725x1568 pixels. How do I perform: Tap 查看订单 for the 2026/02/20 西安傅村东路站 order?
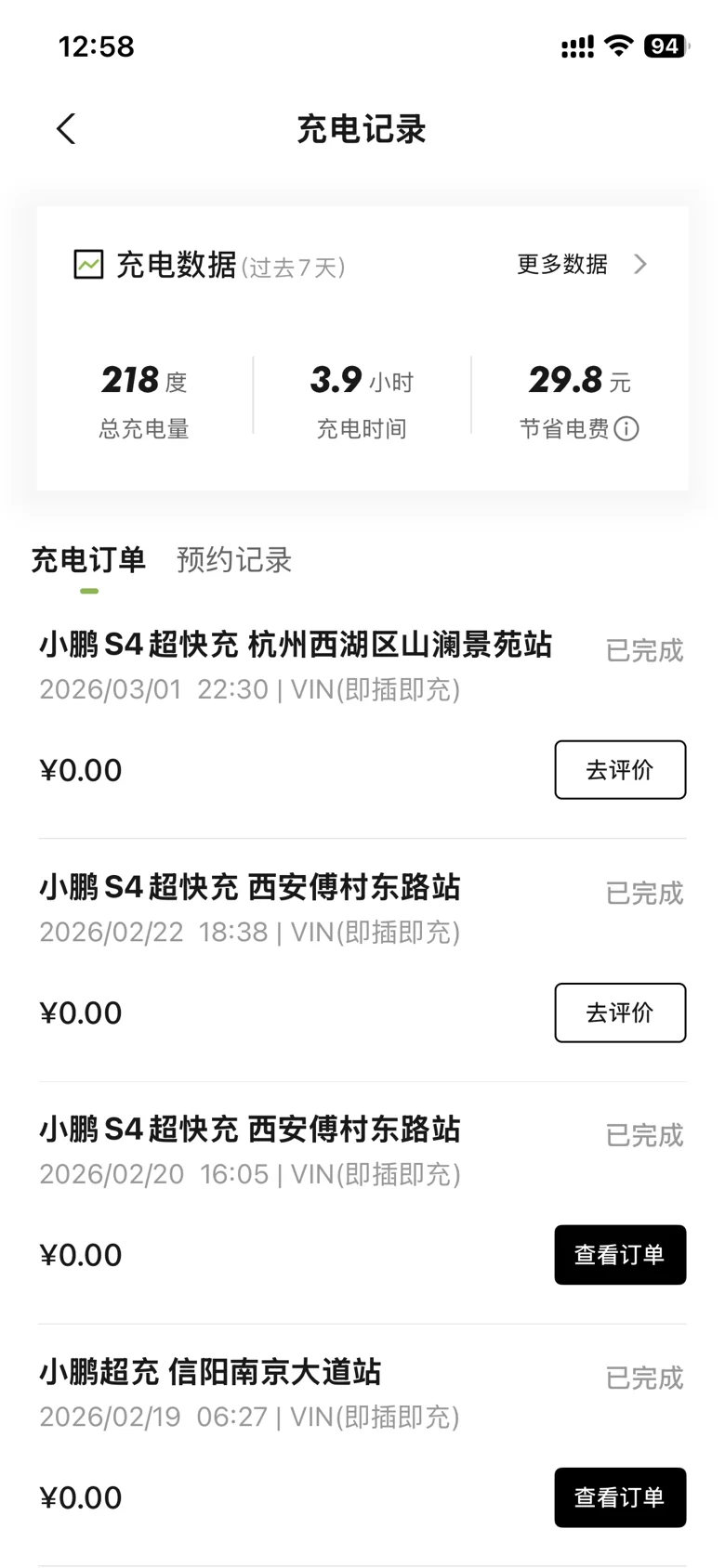(x=620, y=1255)
